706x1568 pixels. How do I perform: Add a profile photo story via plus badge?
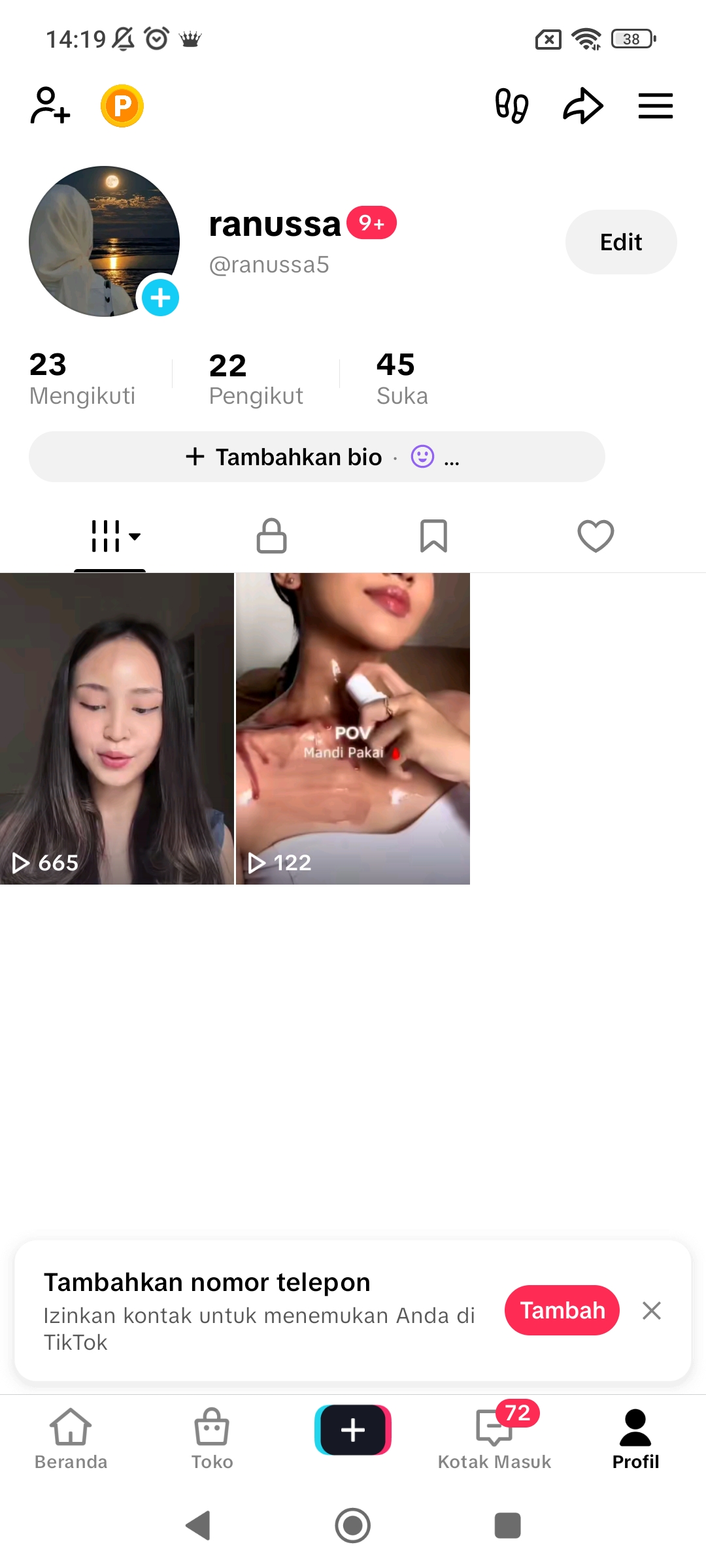(x=160, y=298)
